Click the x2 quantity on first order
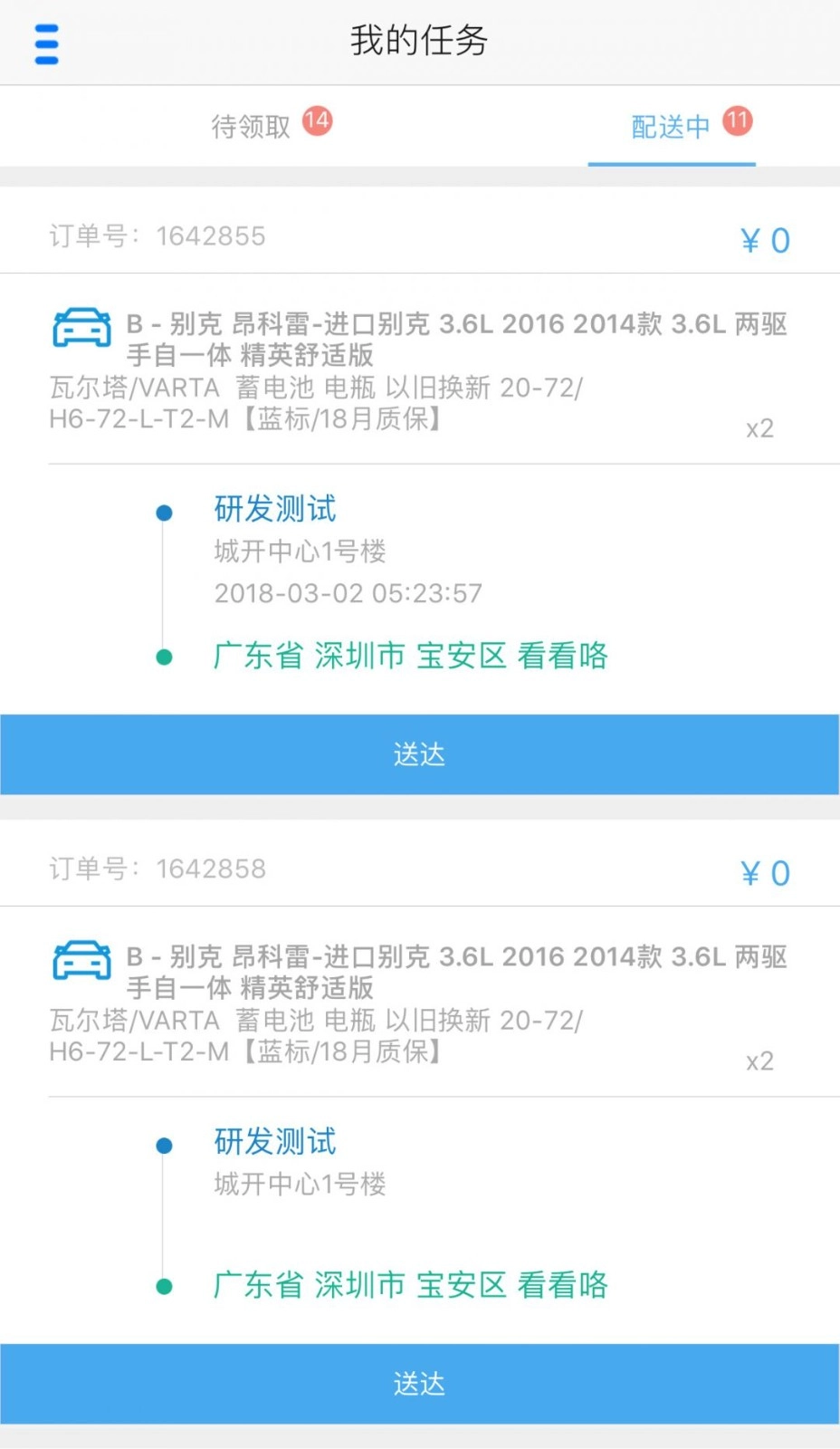 [x=759, y=427]
